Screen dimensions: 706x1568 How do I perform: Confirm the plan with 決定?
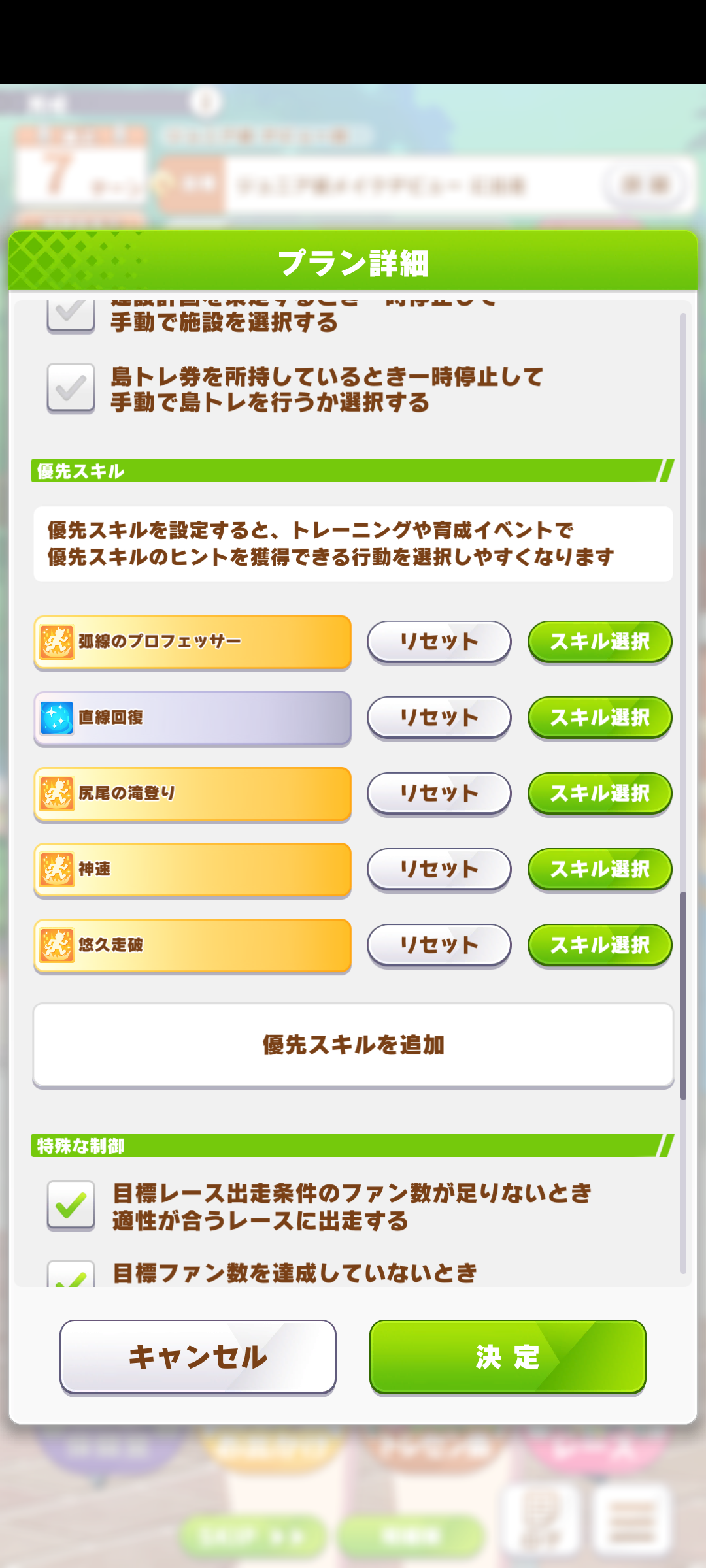pyautogui.click(x=507, y=1357)
